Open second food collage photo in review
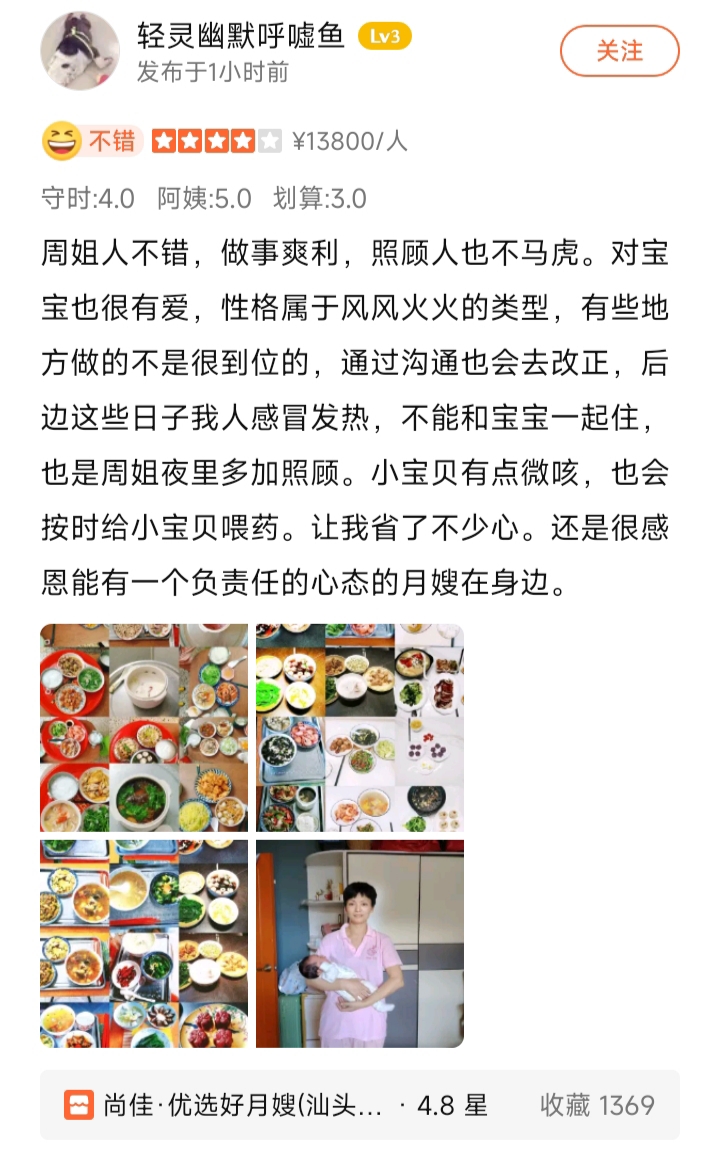The height and width of the screenshot is (1150, 720). [360, 728]
